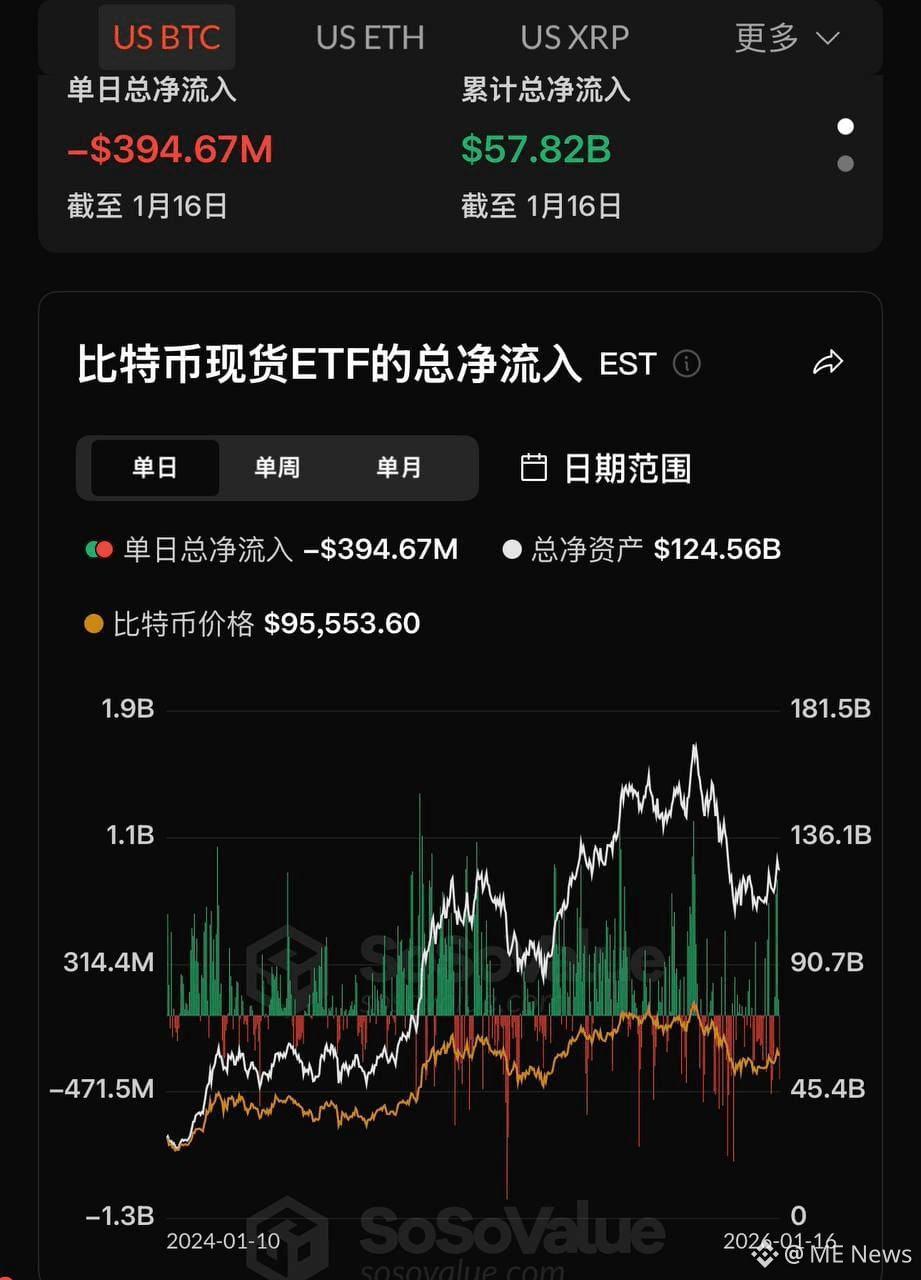Viewport: 921px width, 1280px height.
Task: Open the 日期范围 date picker
Action: click(606, 468)
